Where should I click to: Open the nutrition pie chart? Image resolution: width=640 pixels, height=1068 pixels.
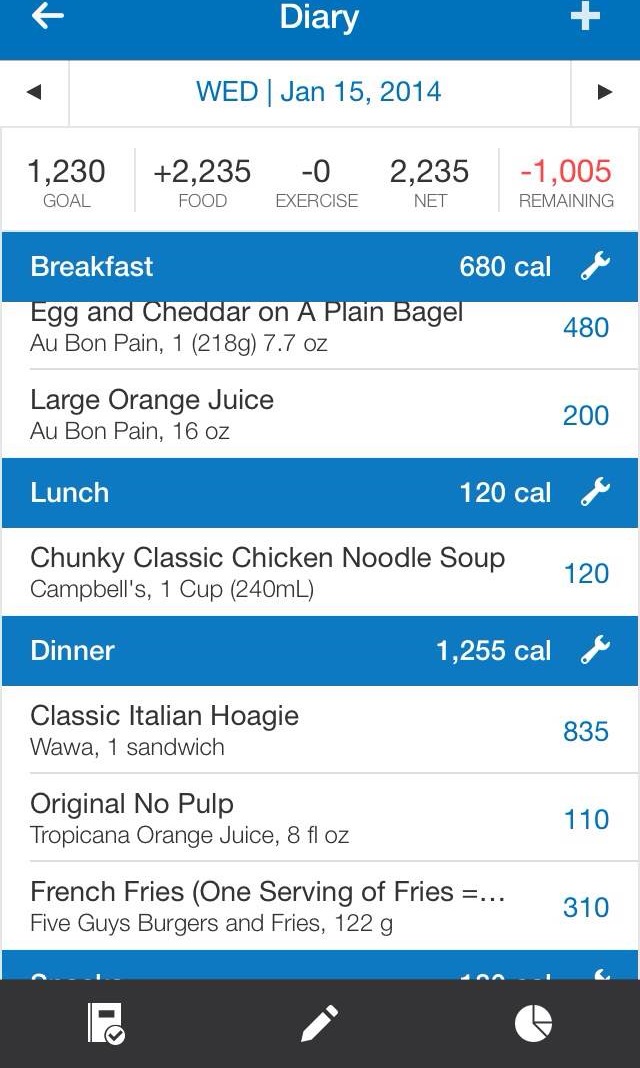533,1023
